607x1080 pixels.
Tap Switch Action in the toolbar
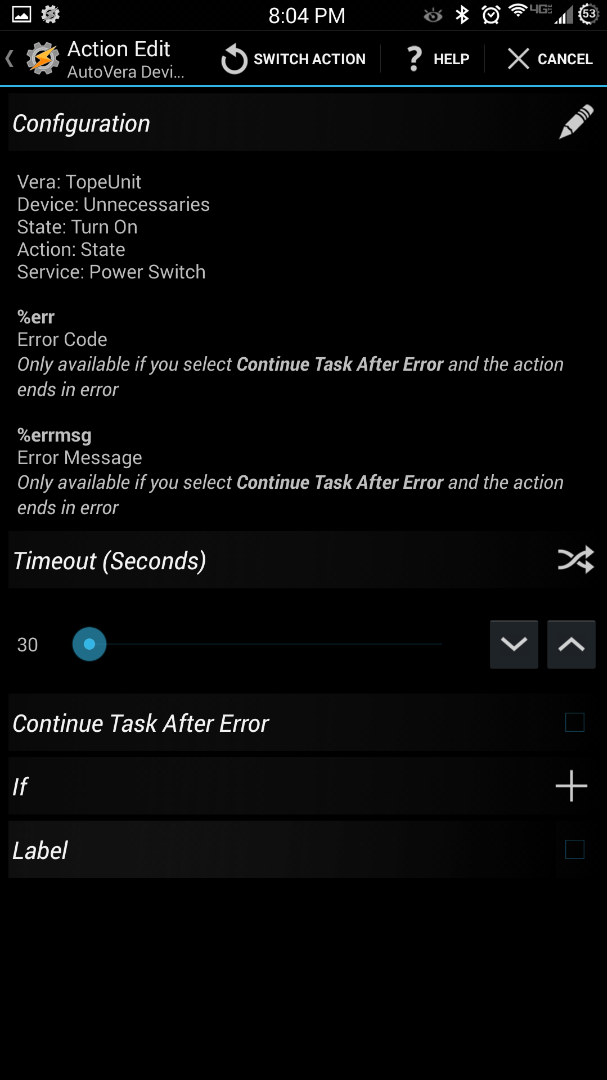pyautogui.click(x=294, y=59)
